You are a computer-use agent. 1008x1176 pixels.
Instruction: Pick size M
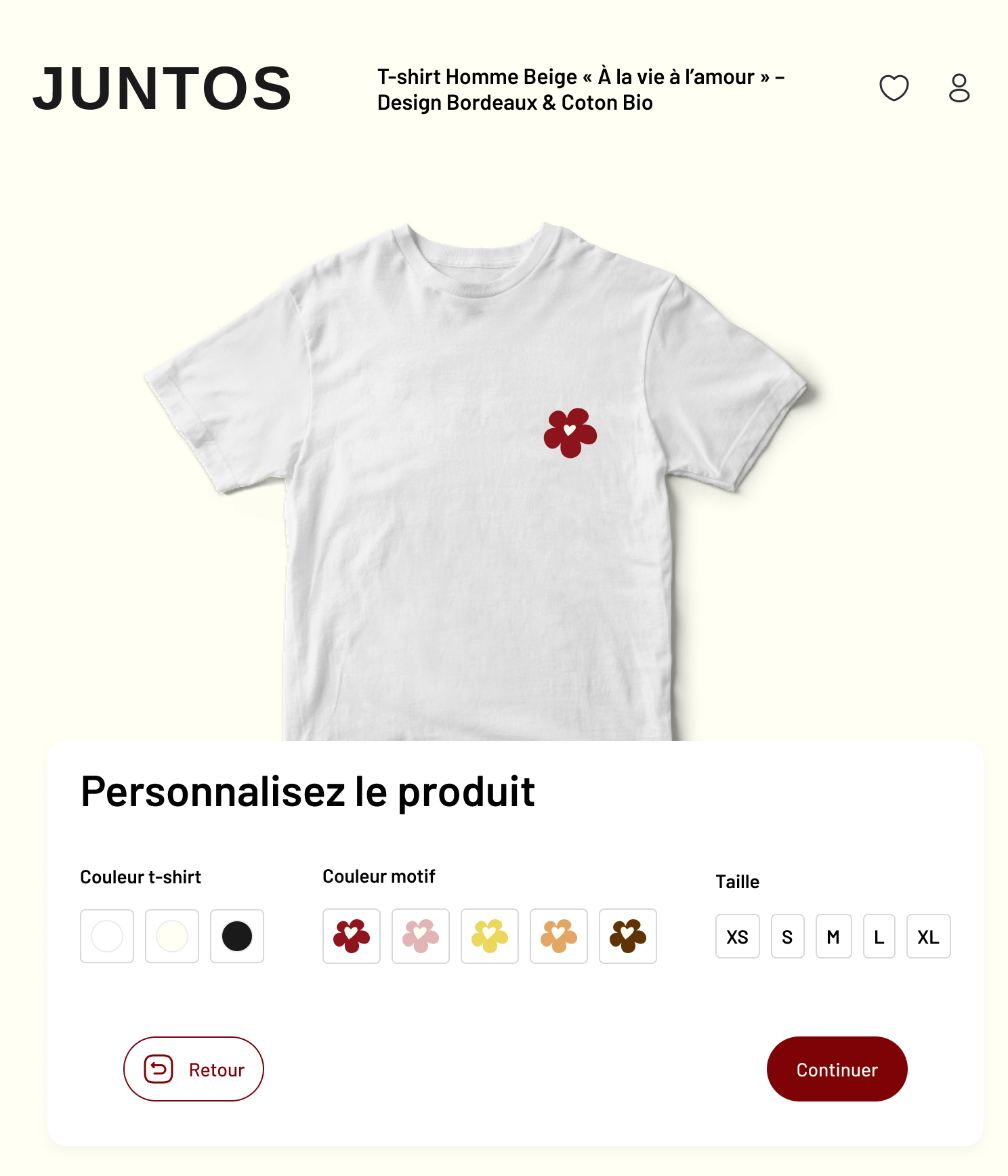click(x=833, y=937)
